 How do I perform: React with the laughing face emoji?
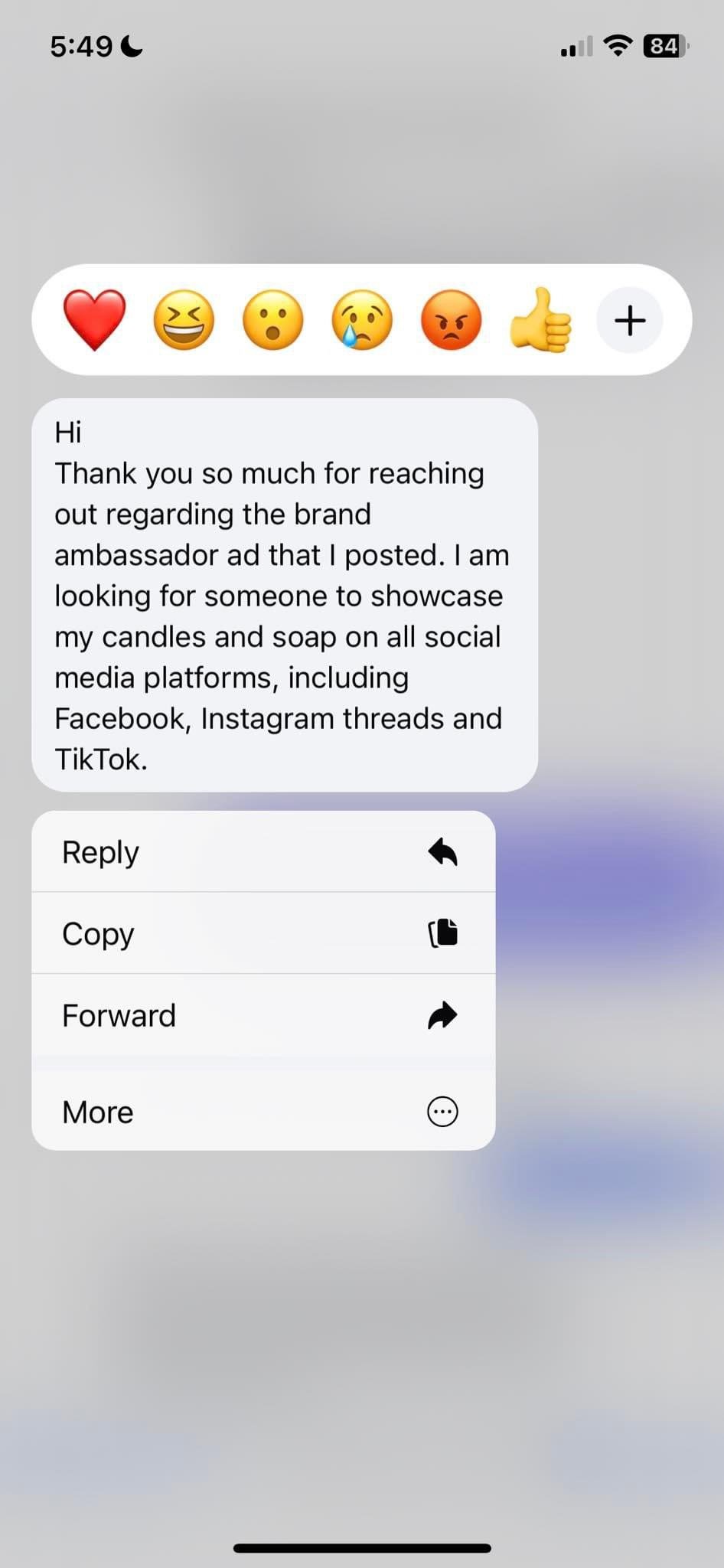184,320
